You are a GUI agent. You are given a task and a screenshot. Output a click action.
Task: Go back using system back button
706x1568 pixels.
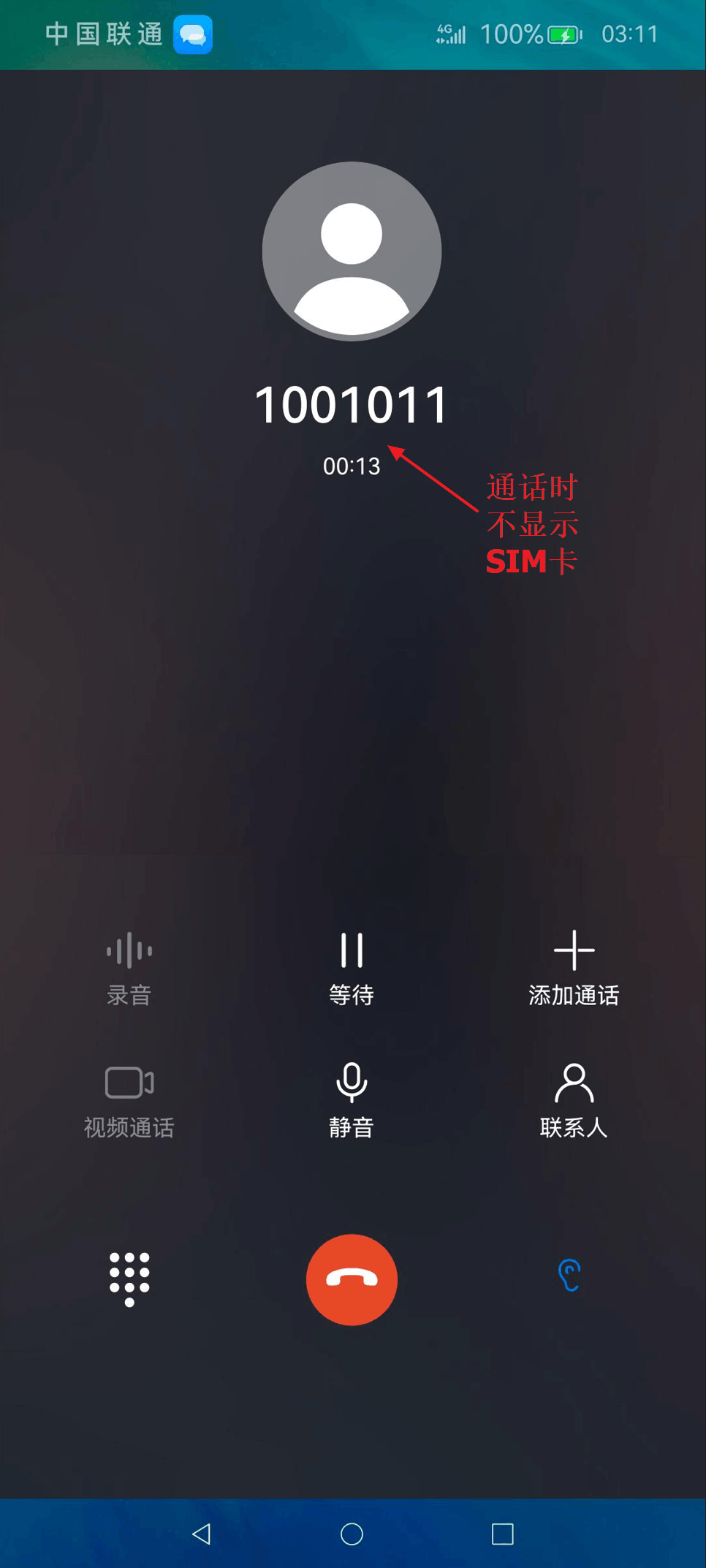coord(202,1534)
